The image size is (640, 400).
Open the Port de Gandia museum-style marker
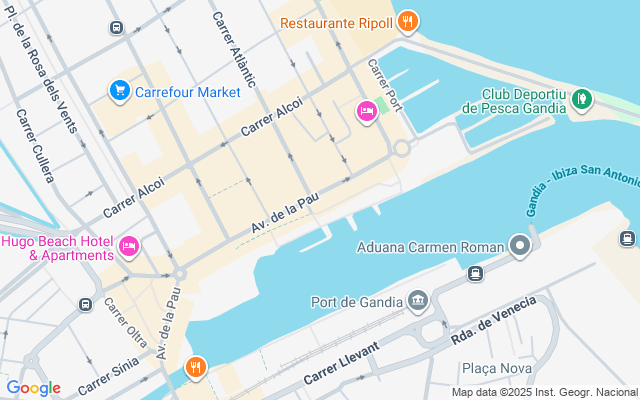(x=418, y=302)
